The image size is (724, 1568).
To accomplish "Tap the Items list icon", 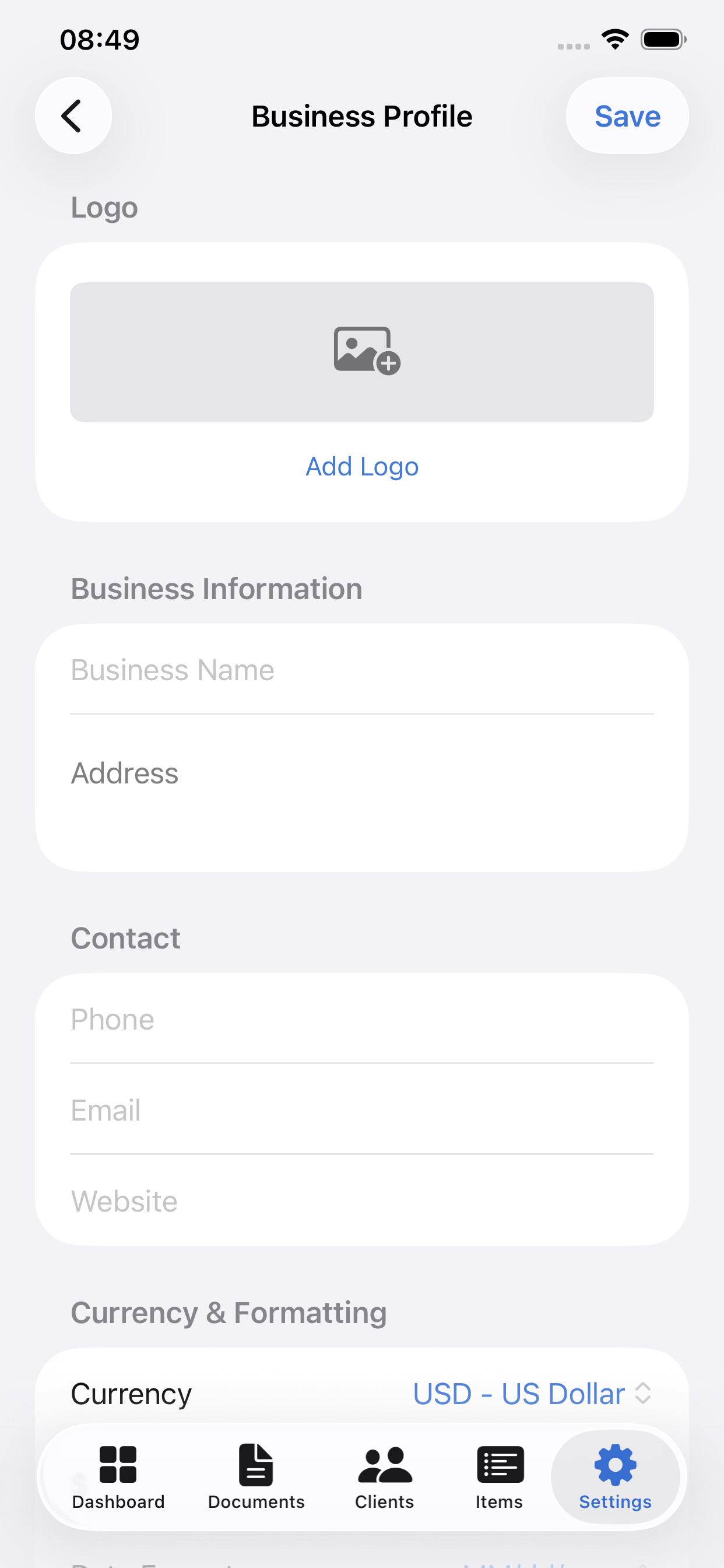I will [499, 1464].
